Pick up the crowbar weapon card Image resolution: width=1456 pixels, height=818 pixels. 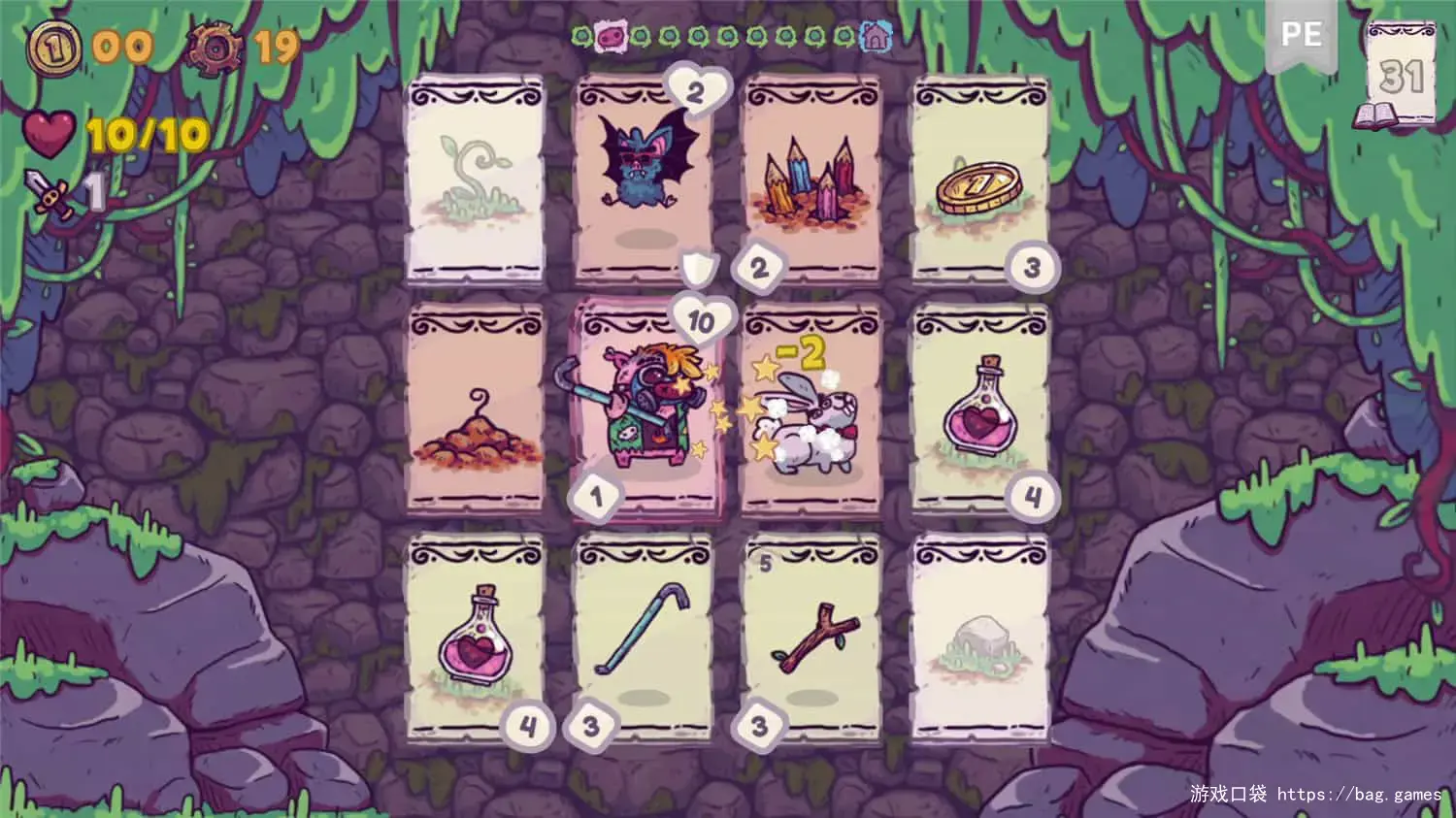tap(645, 636)
